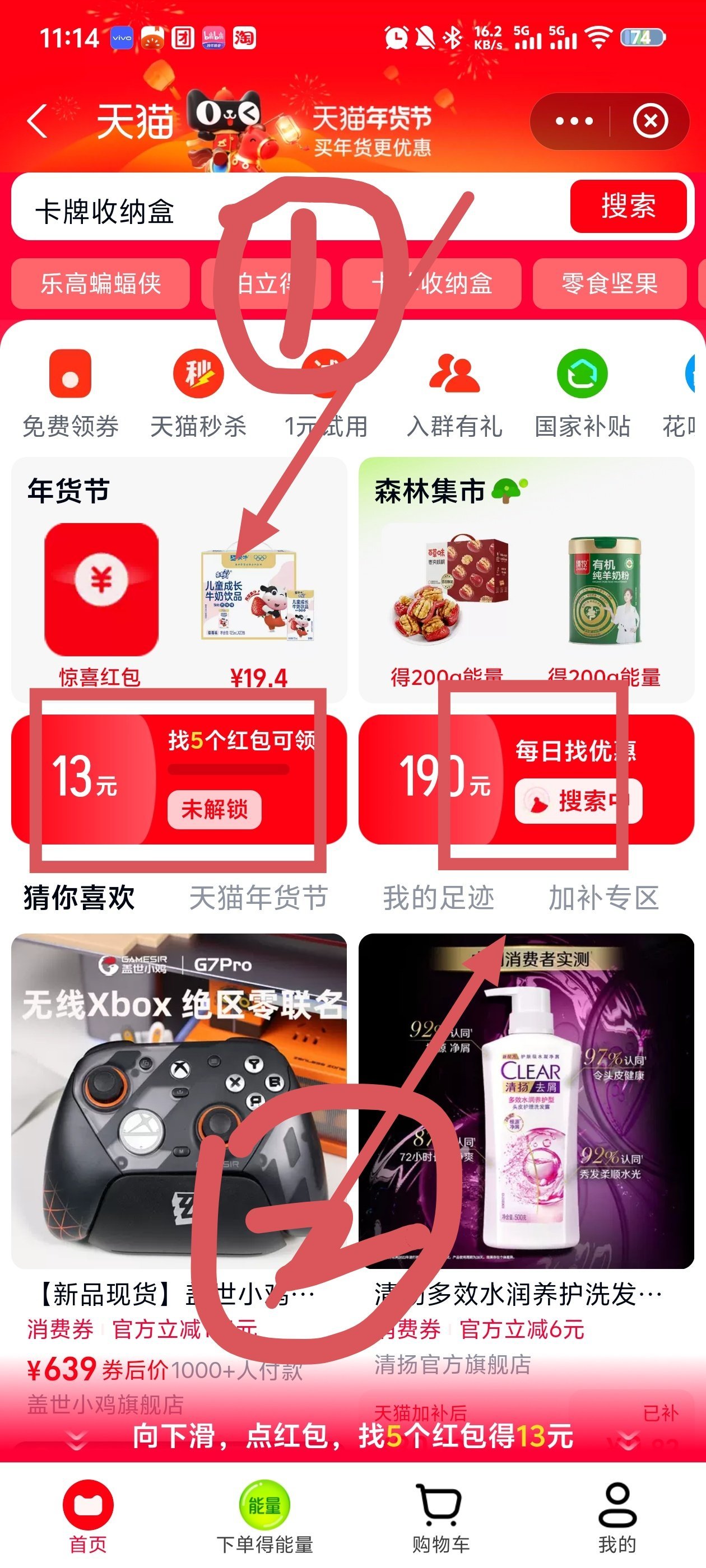Open the three-dot more menu

(574, 121)
